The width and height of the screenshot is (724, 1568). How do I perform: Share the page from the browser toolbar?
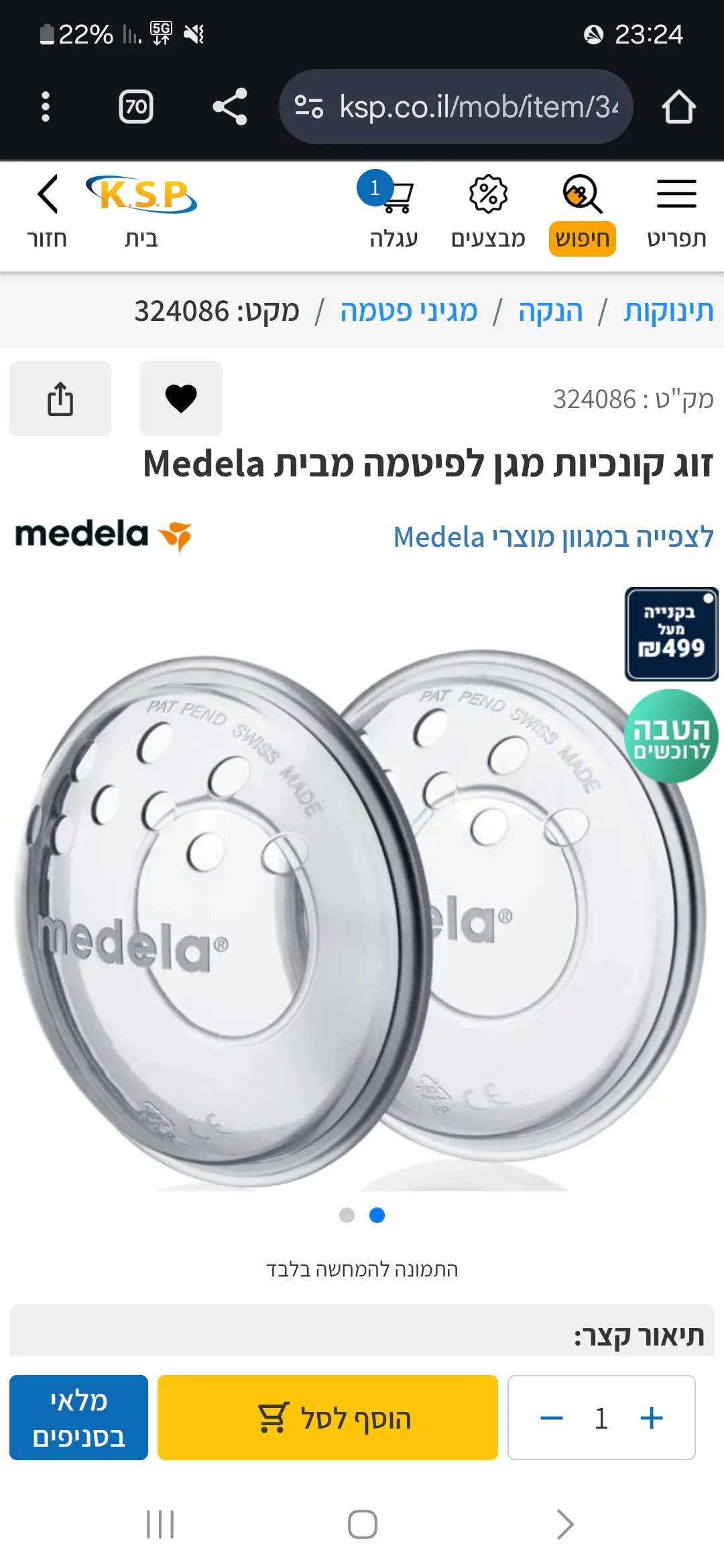pos(230,107)
